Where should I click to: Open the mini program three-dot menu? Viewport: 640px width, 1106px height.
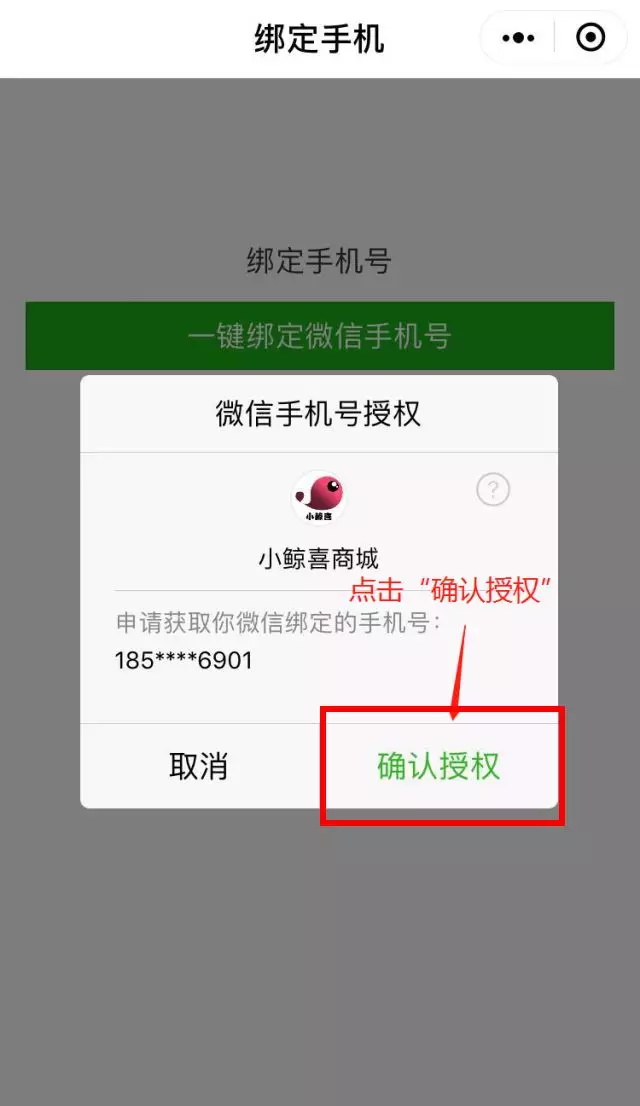[518, 38]
